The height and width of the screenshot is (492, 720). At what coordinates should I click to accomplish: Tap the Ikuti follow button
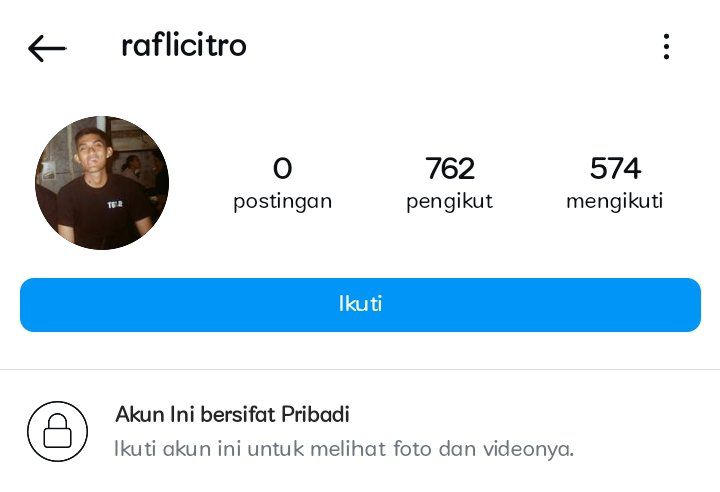360,304
